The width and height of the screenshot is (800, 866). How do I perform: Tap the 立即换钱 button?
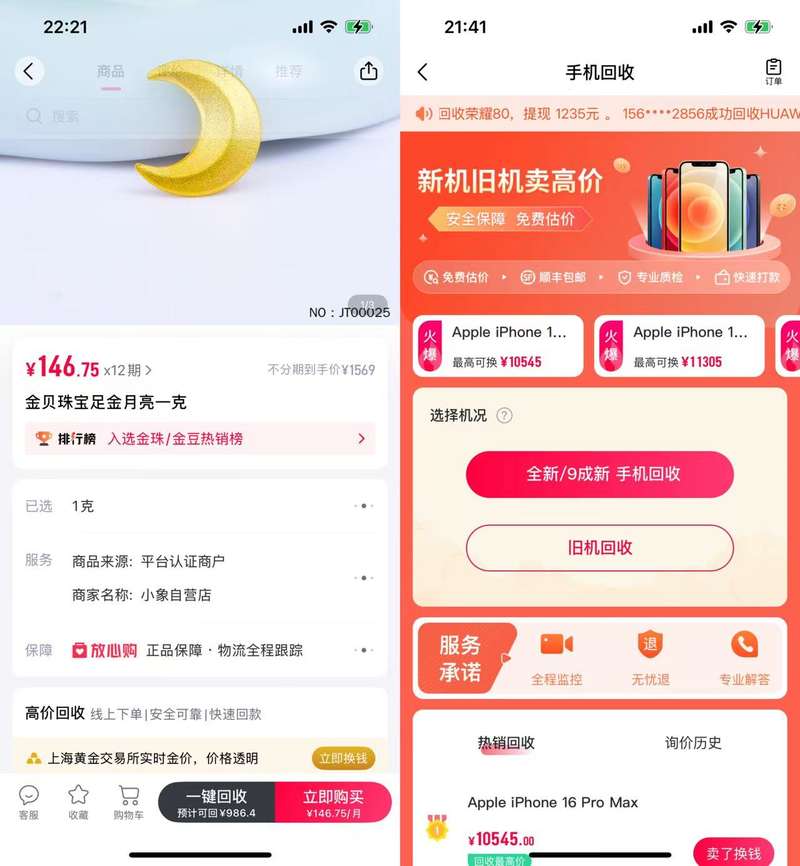click(x=343, y=758)
